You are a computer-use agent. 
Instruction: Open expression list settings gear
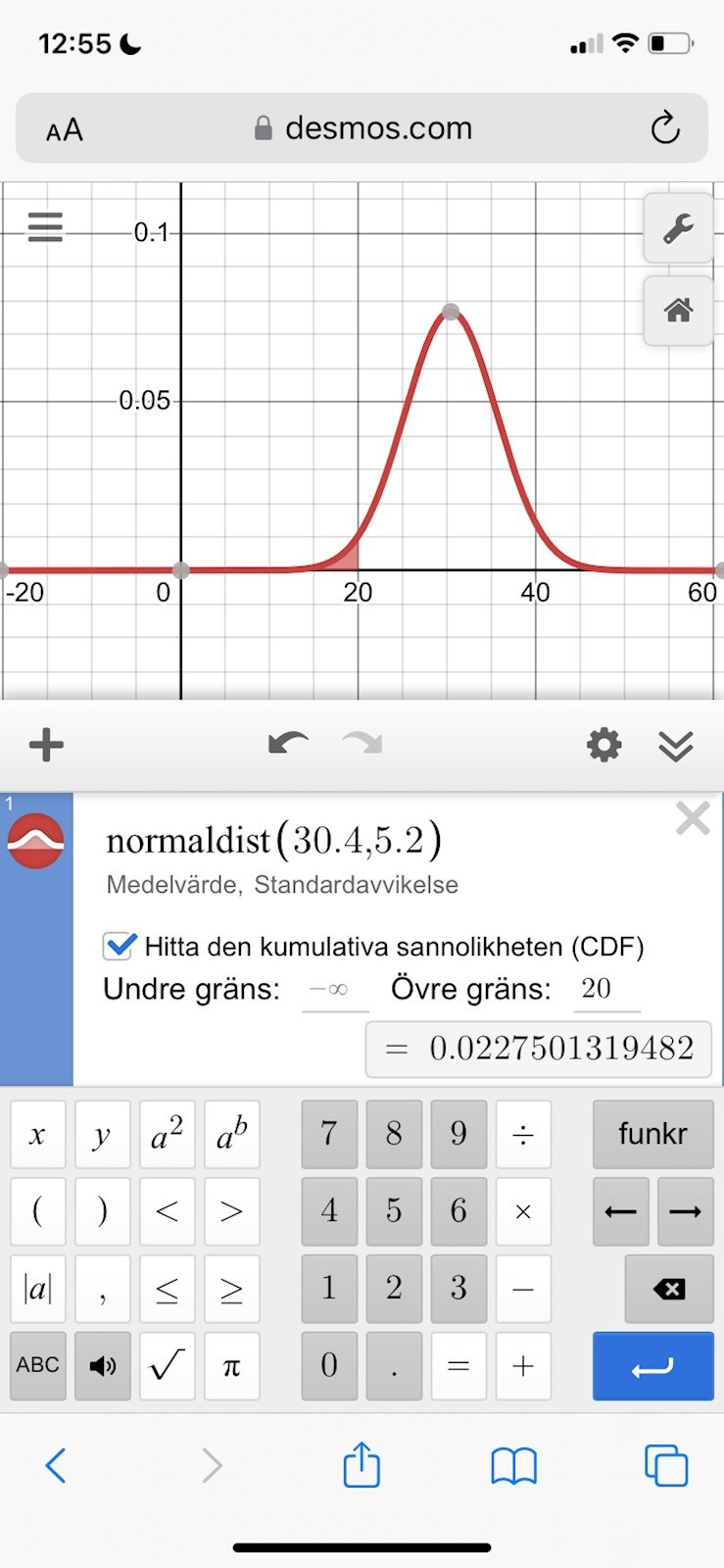[603, 746]
